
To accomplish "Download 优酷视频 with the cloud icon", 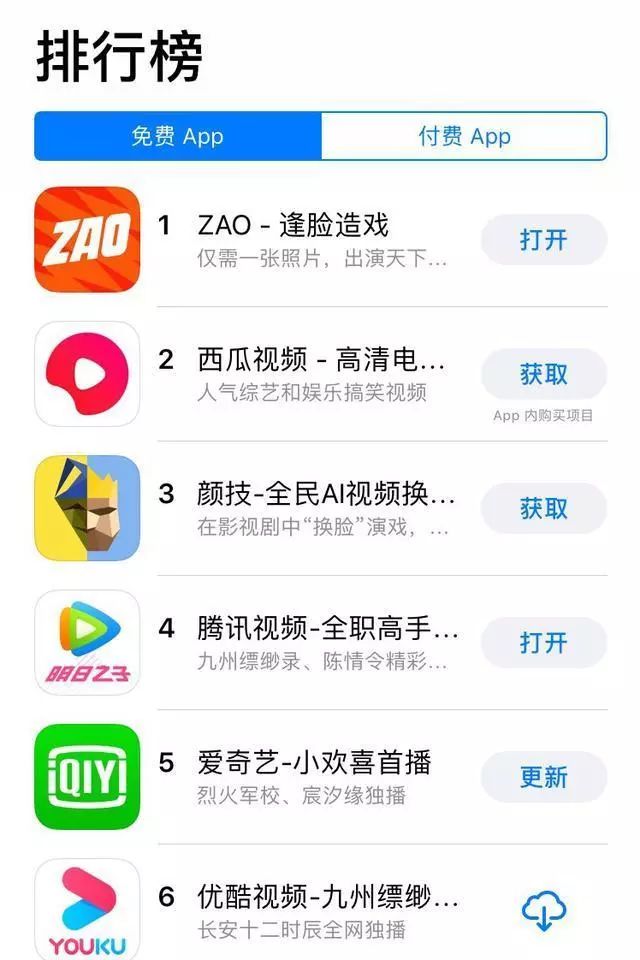I will pyautogui.click(x=544, y=910).
